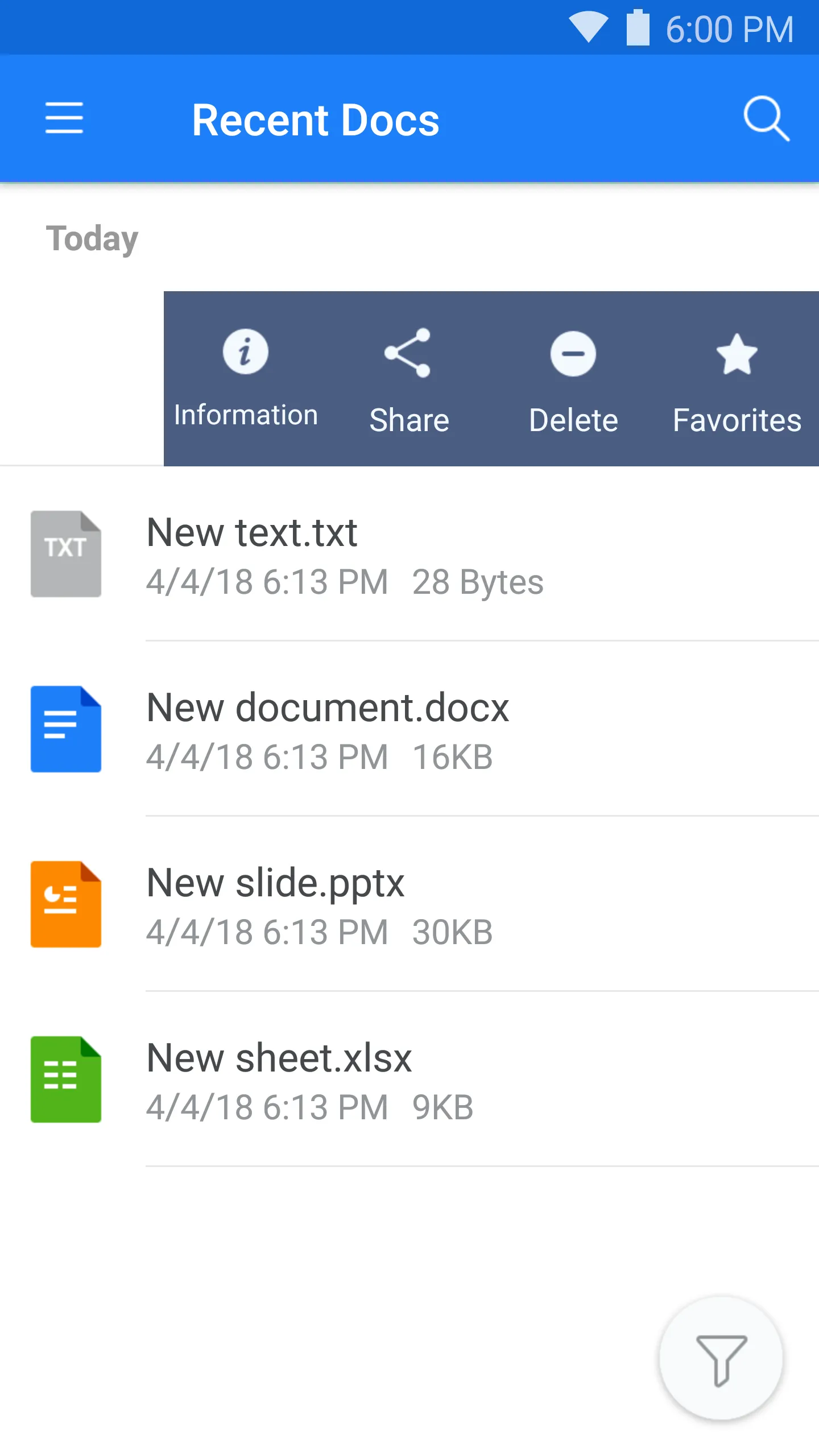Open the navigation drawer menu

(x=65, y=118)
